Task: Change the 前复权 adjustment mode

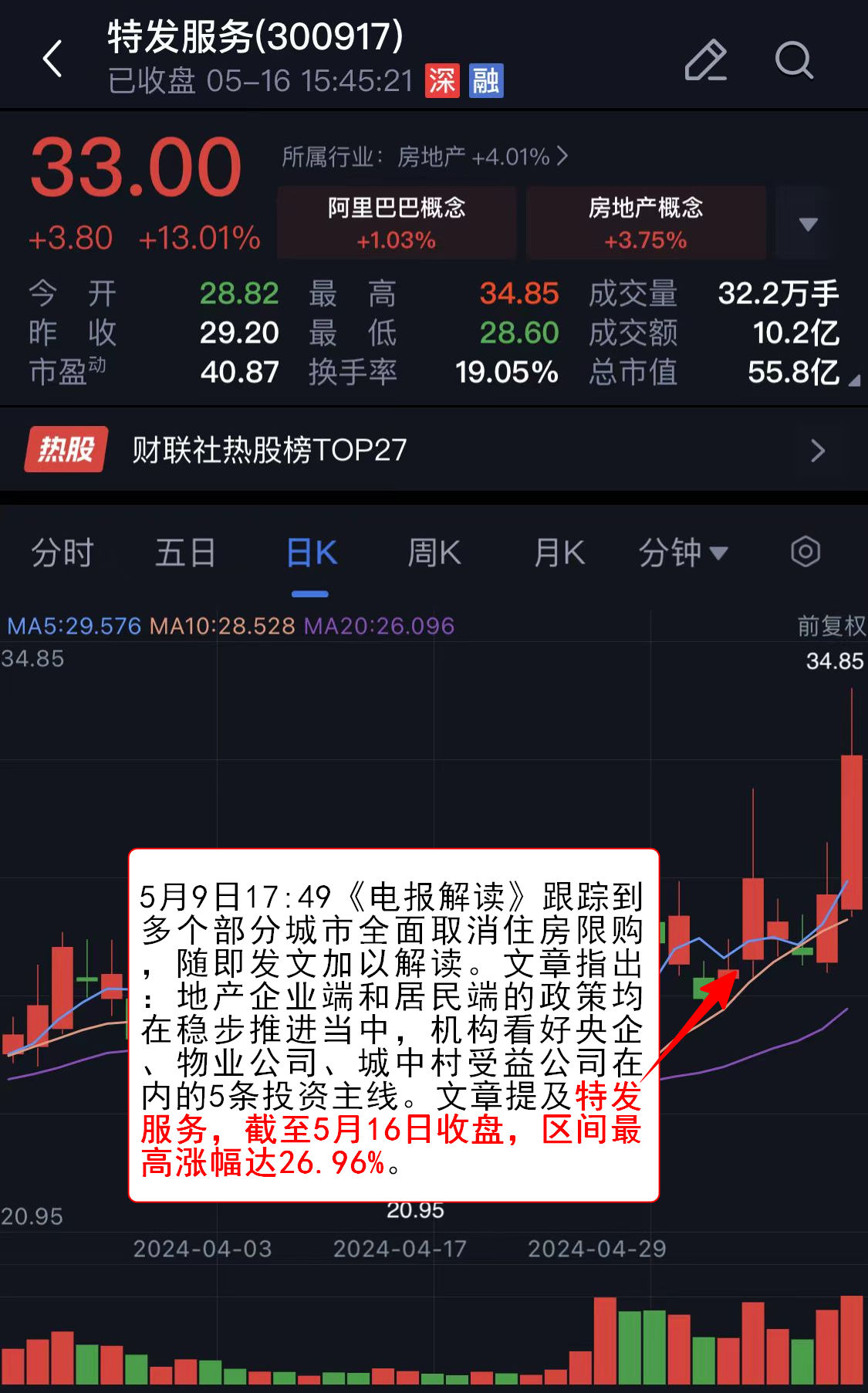Action: click(830, 625)
